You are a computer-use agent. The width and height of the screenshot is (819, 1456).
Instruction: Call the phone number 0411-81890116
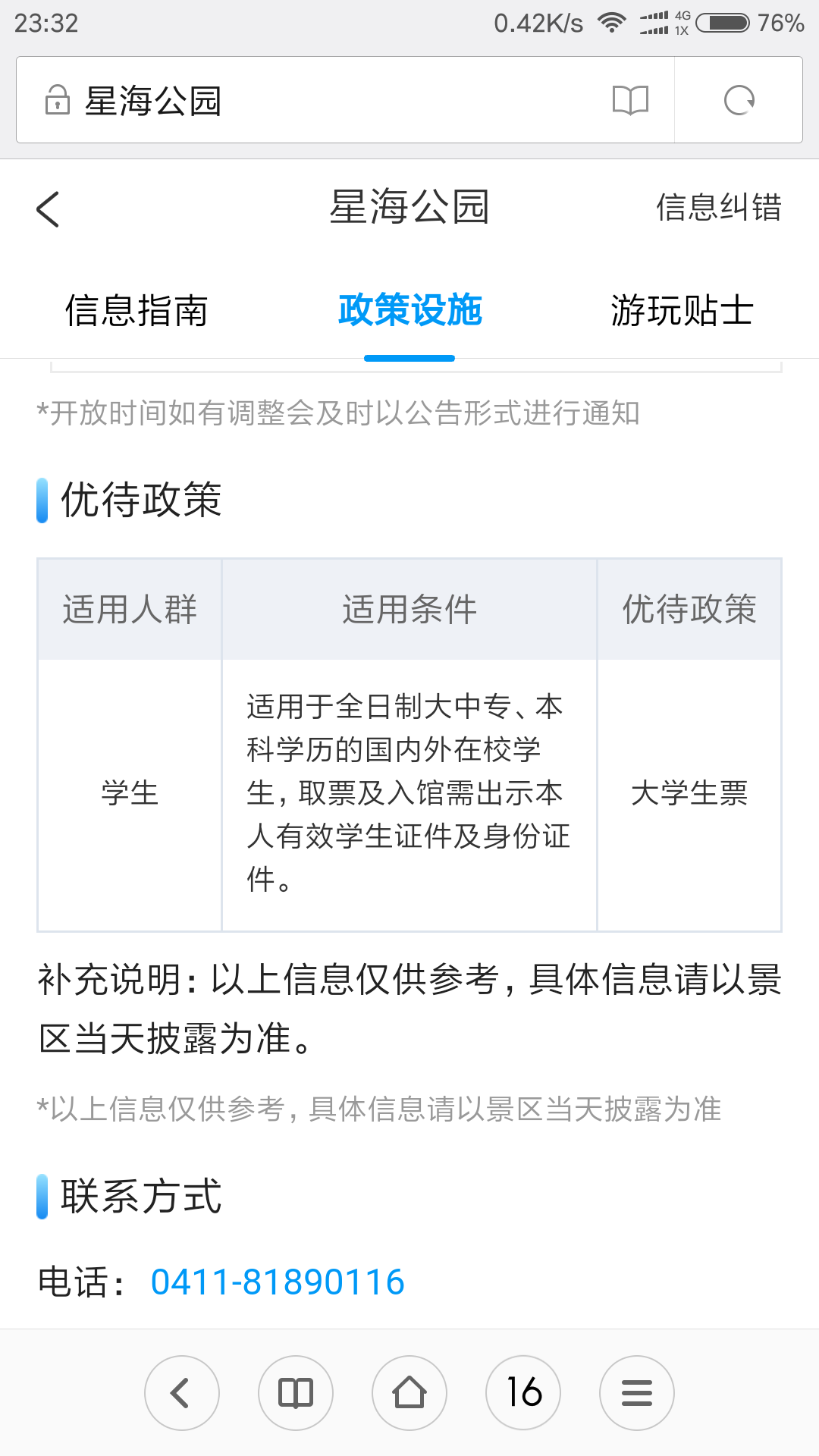click(278, 1282)
